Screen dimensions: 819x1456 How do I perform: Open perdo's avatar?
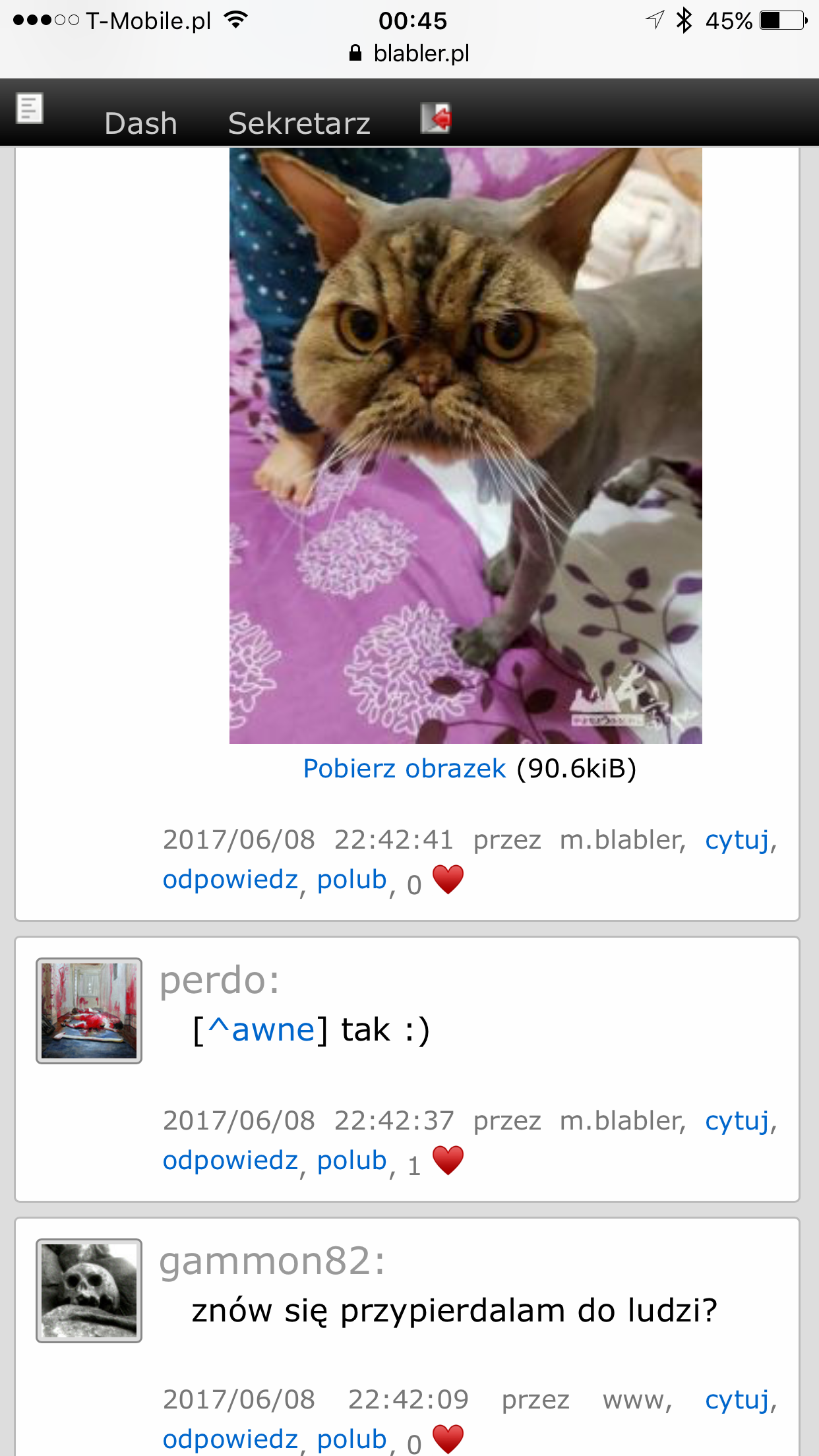click(x=89, y=1011)
